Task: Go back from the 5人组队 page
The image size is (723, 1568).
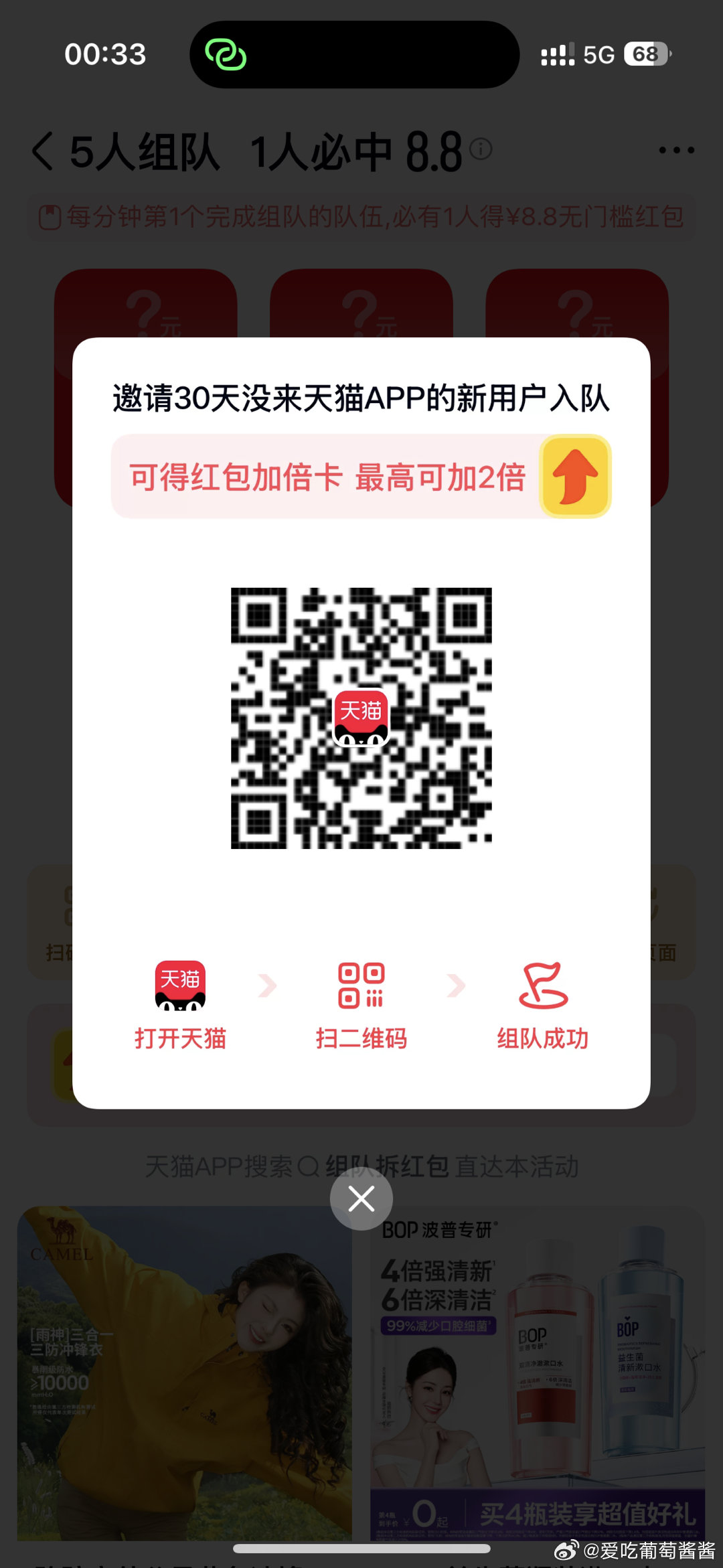Action: point(43,151)
